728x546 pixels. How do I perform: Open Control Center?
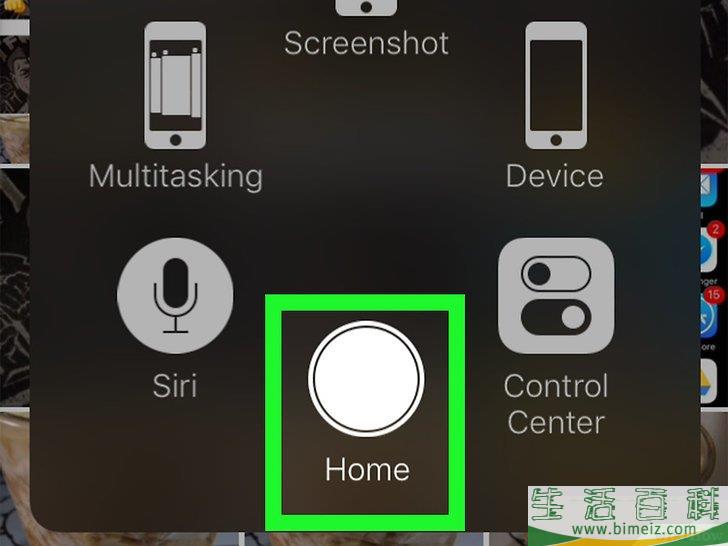pyautogui.click(x=556, y=296)
